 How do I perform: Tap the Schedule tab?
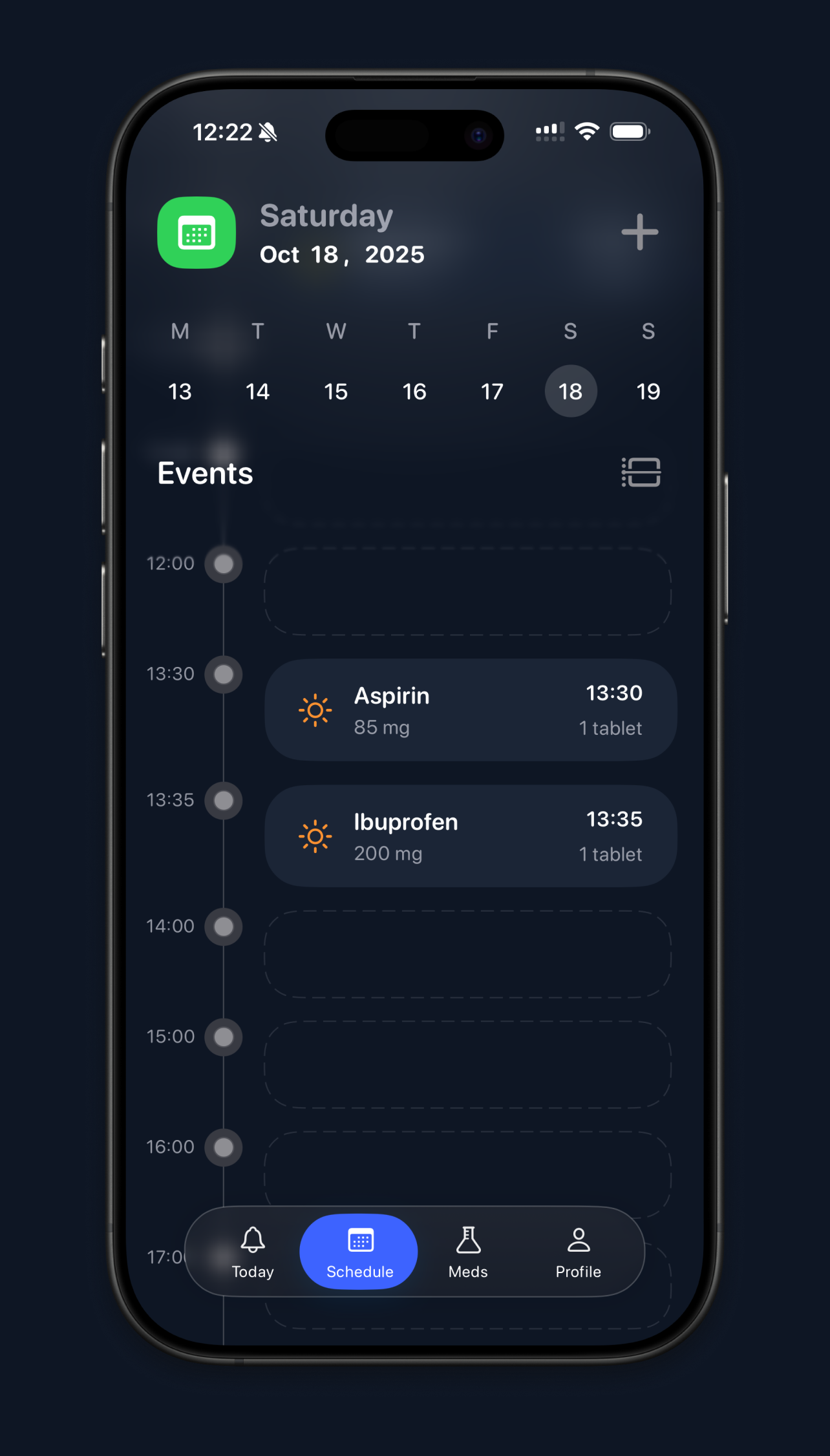point(359,1252)
